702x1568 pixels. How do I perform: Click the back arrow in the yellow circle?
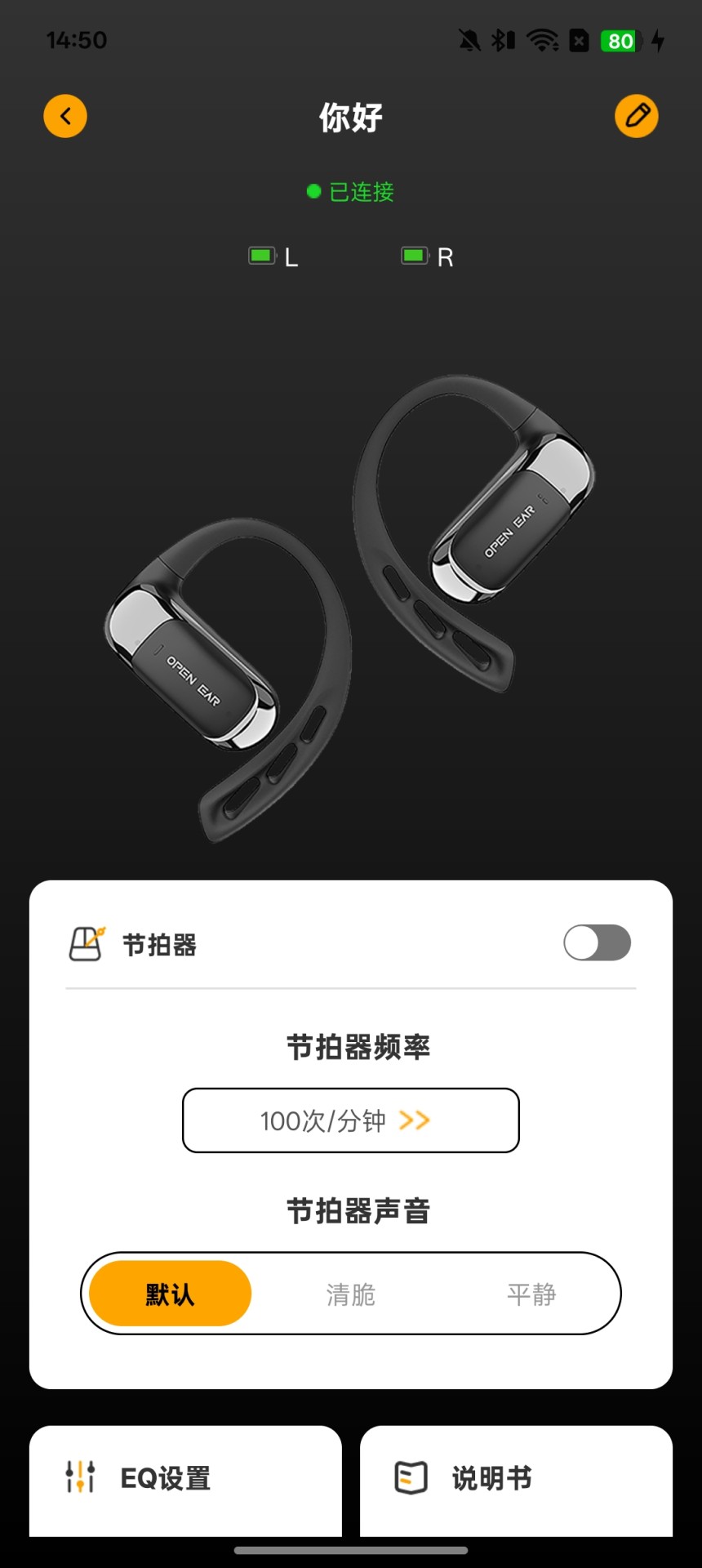click(x=65, y=115)
